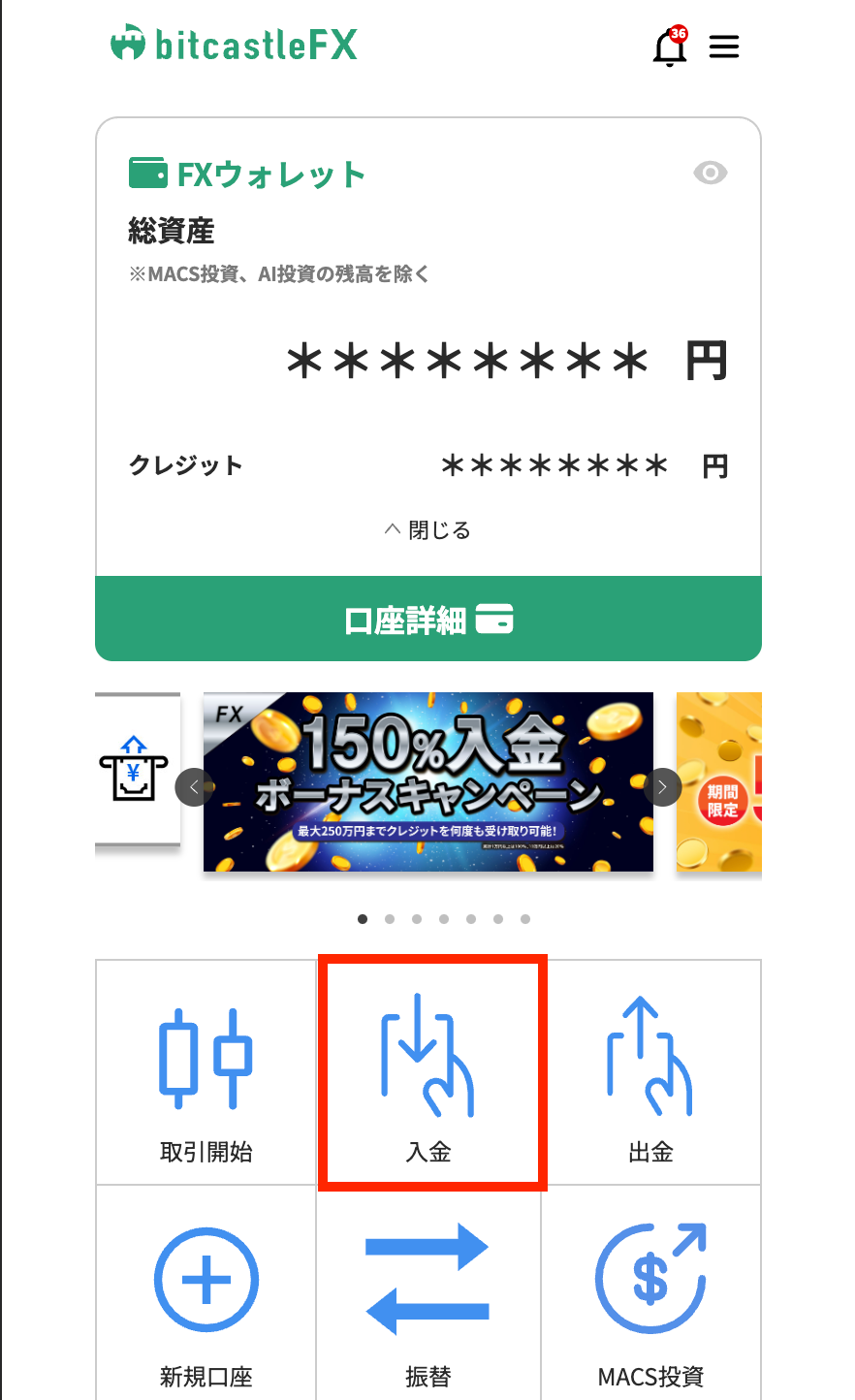This screenshot has height=1400, width=855.
Task: Open 取引開始 to start trading
Action: [206, 1057]
